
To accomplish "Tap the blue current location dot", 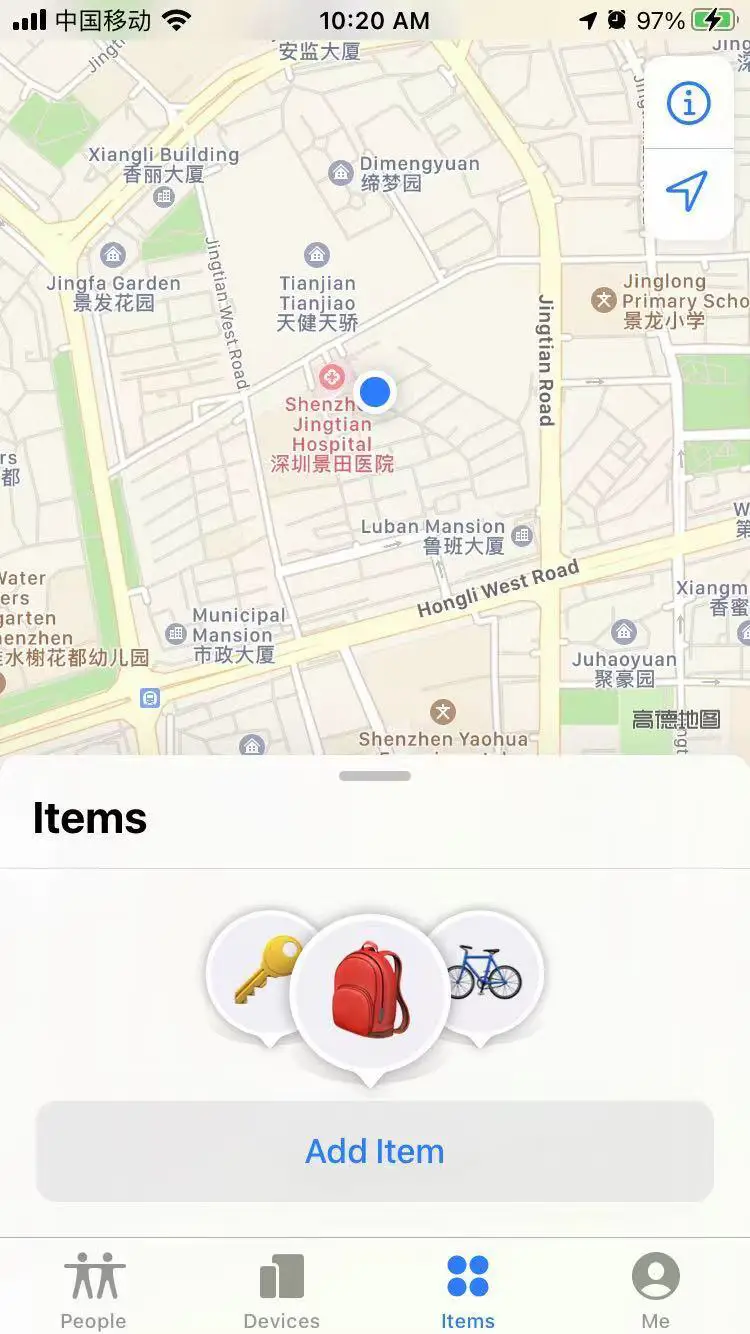I will (374, 392).
